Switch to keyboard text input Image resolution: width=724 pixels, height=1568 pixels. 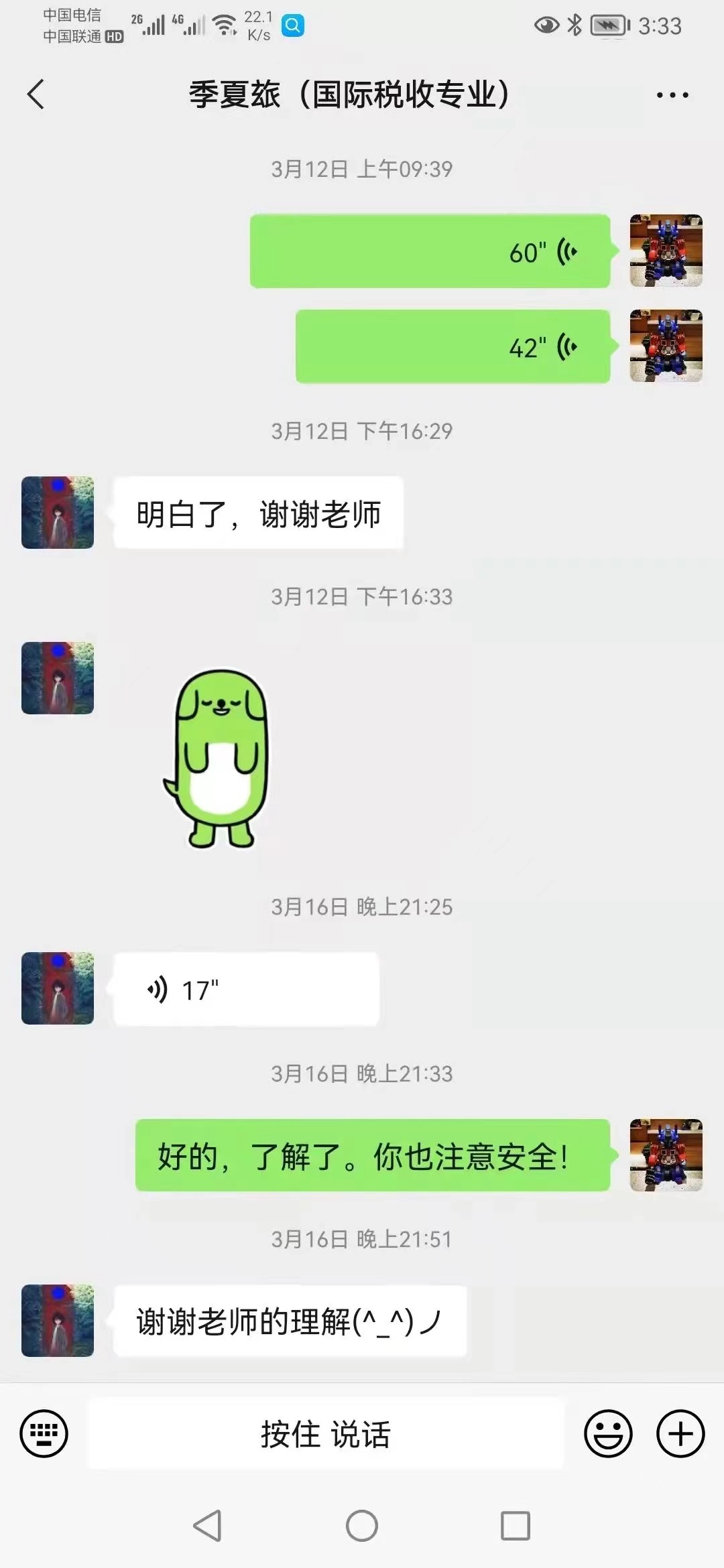(x=44, y=1434)
